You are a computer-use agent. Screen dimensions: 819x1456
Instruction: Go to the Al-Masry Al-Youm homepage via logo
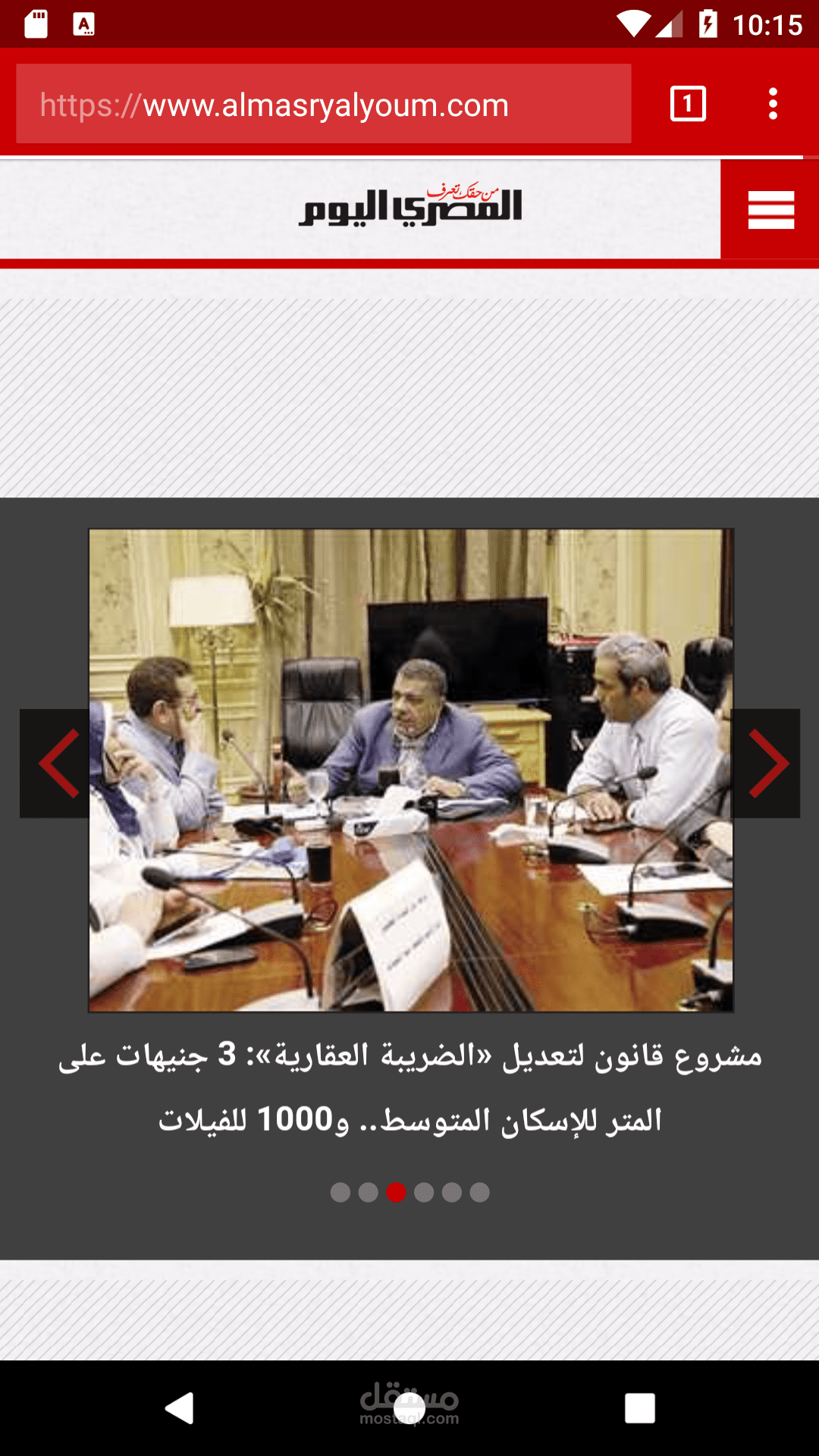(410, 206)
